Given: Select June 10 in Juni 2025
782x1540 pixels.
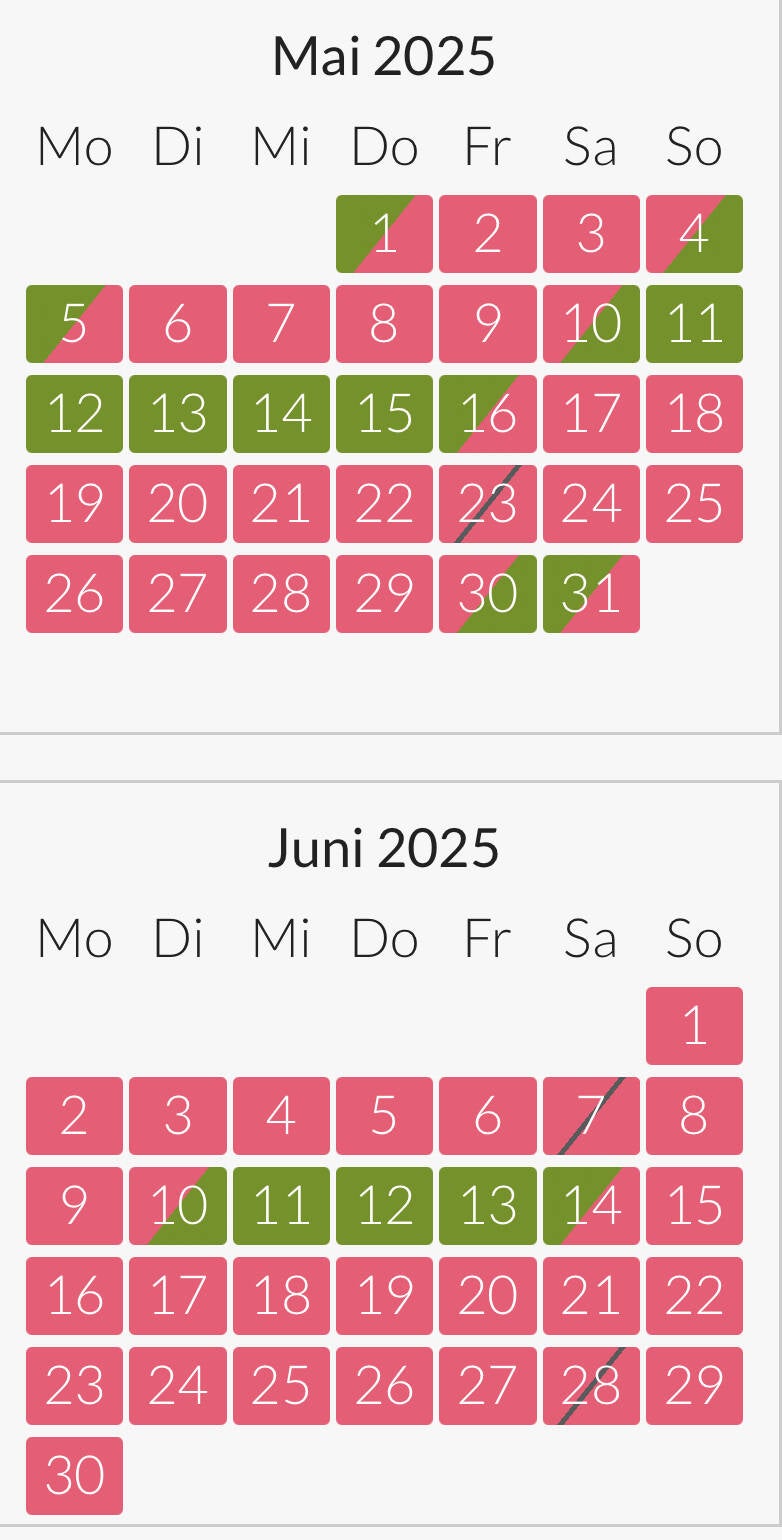Looking at the screenshot, I should (178, 1206).
